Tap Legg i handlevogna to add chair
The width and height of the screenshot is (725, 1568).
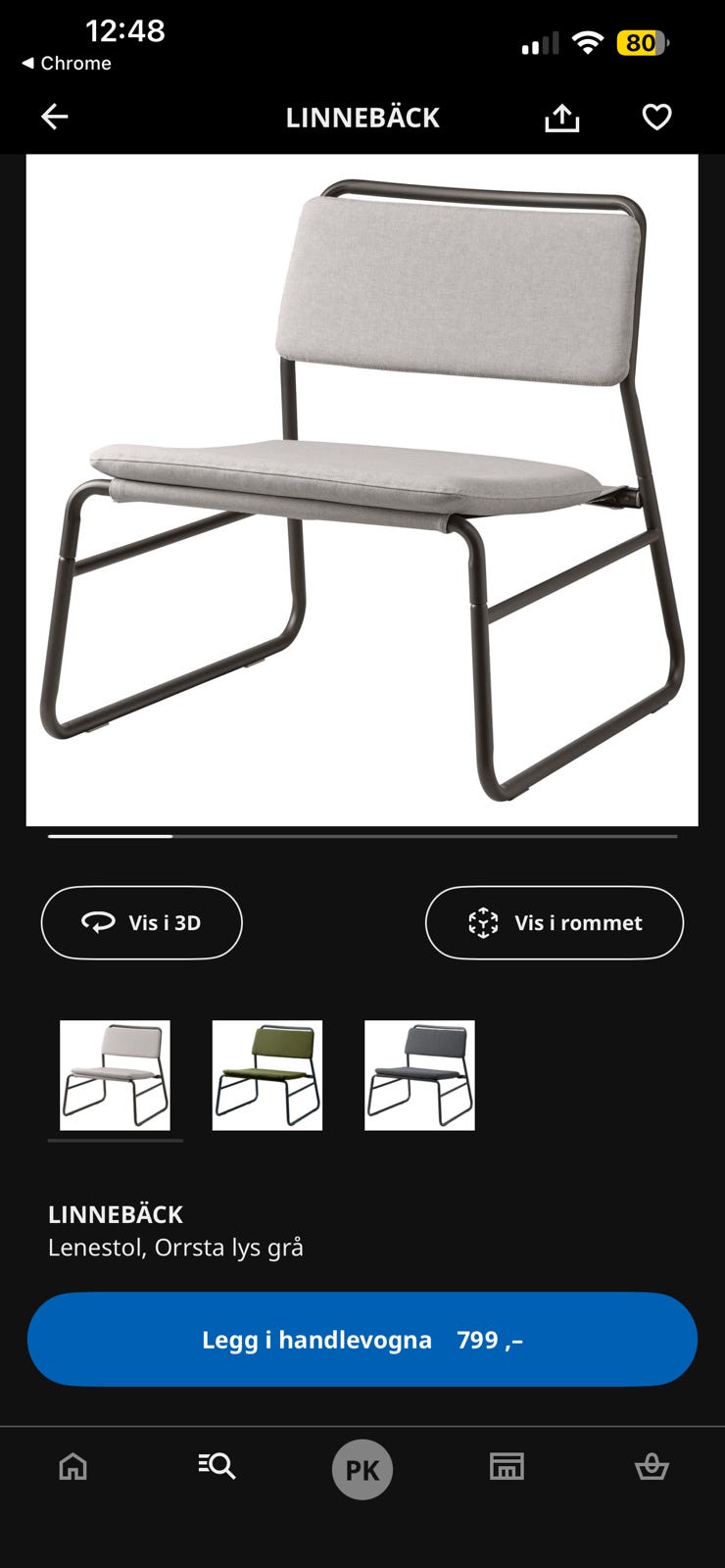click(x=362, y=1340)
